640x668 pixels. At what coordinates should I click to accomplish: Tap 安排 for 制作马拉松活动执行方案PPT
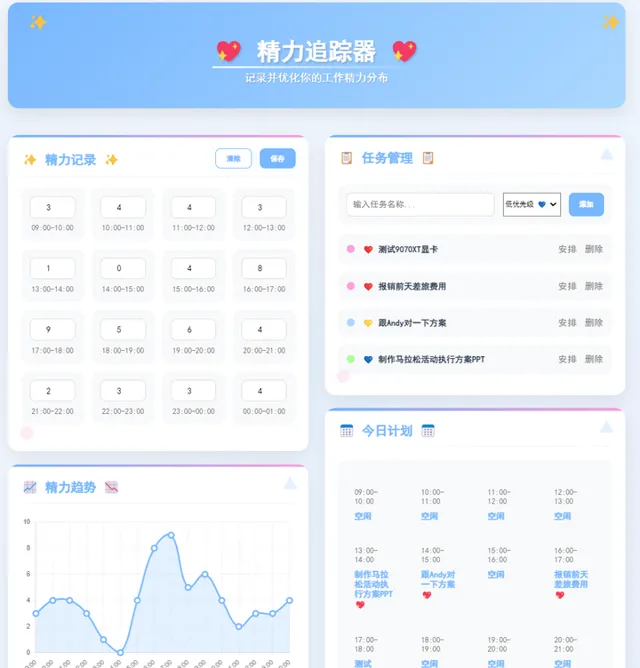point(567,359)
